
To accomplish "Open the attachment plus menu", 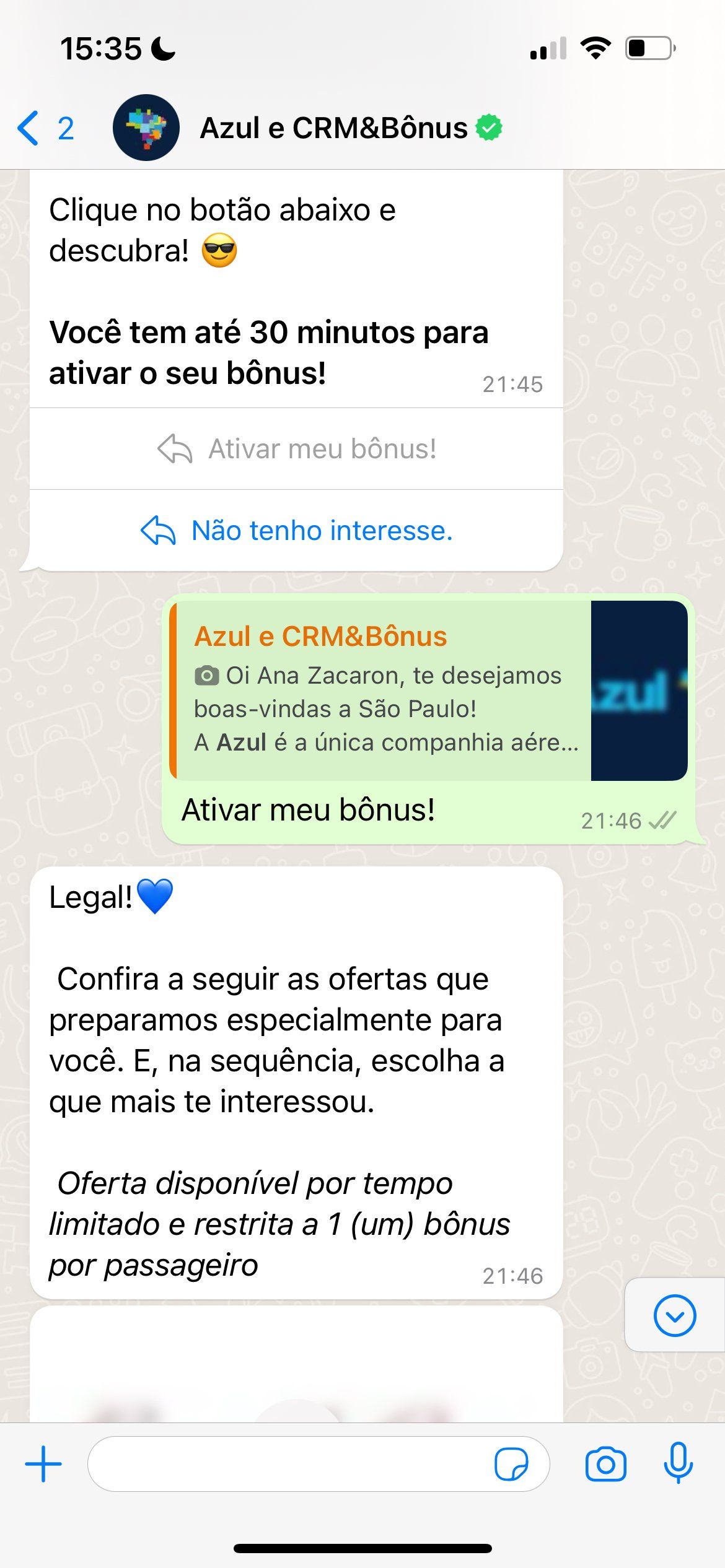I will click(43, 1464).
